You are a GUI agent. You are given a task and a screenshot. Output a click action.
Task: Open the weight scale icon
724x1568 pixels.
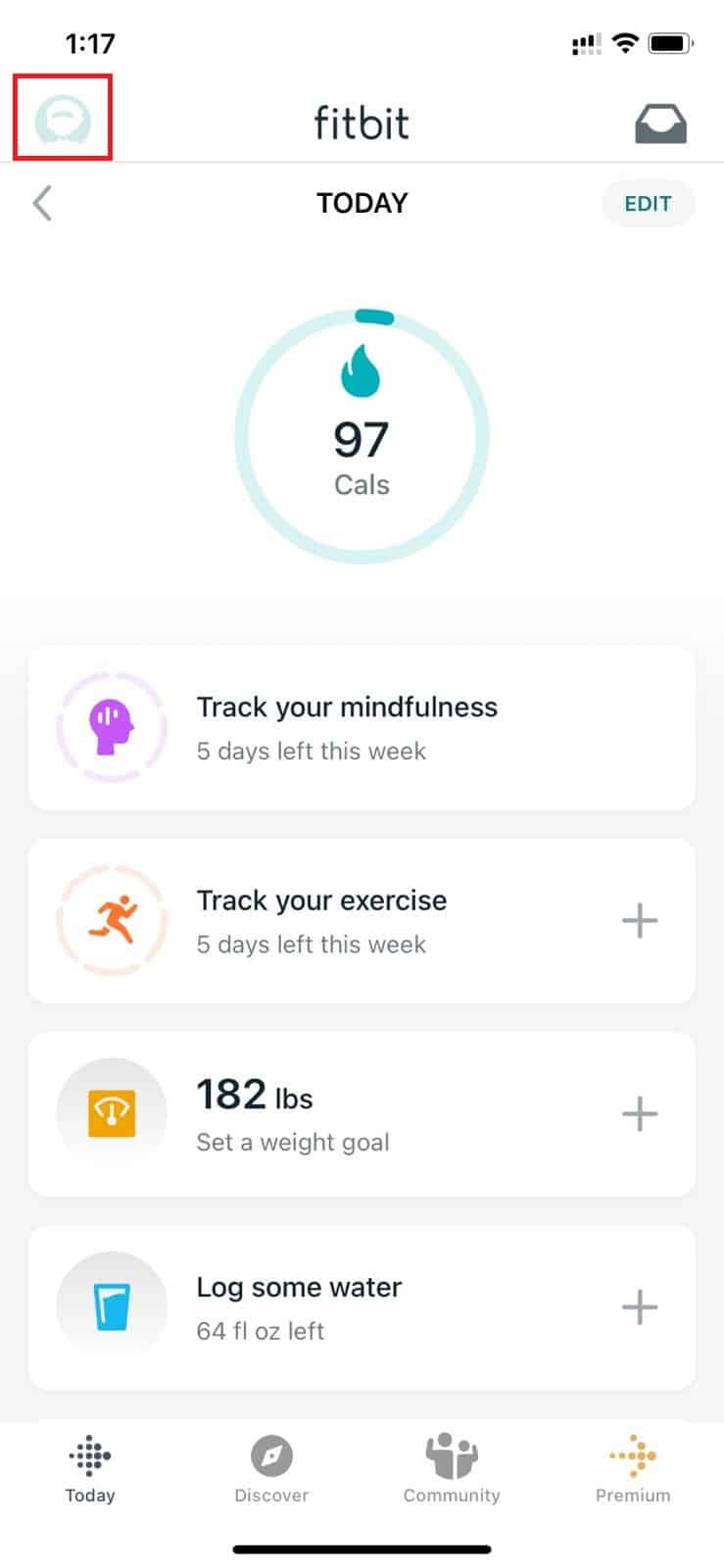tap(112, 1112)
